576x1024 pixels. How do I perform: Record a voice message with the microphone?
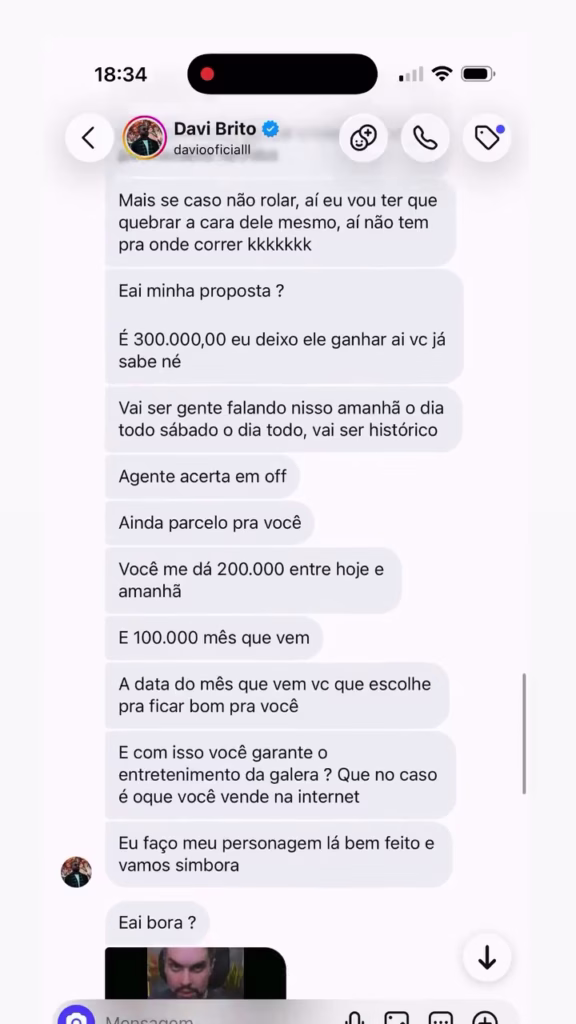click(355, 1018)
